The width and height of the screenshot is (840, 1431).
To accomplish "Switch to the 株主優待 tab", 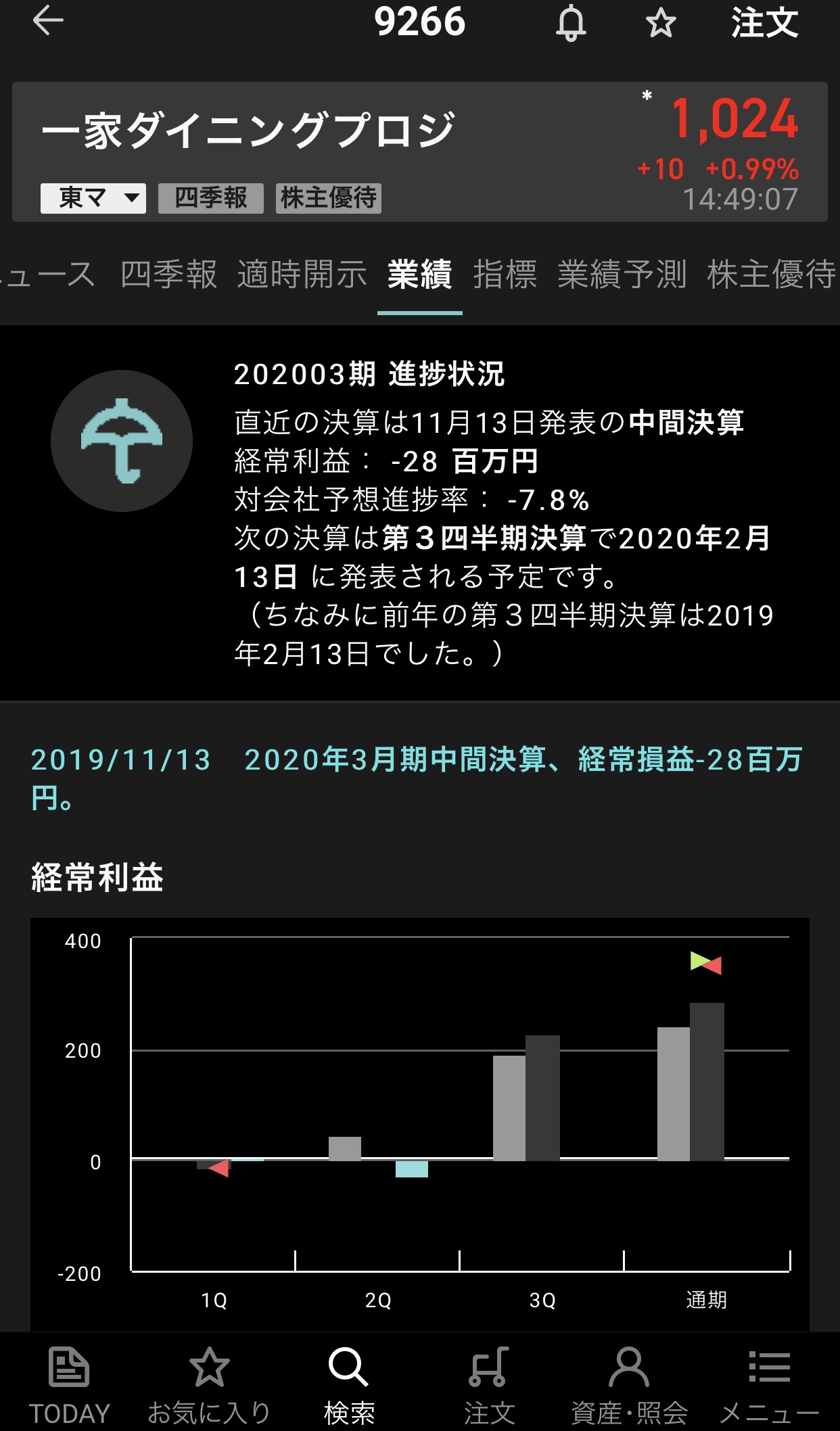I will point(771,275).
